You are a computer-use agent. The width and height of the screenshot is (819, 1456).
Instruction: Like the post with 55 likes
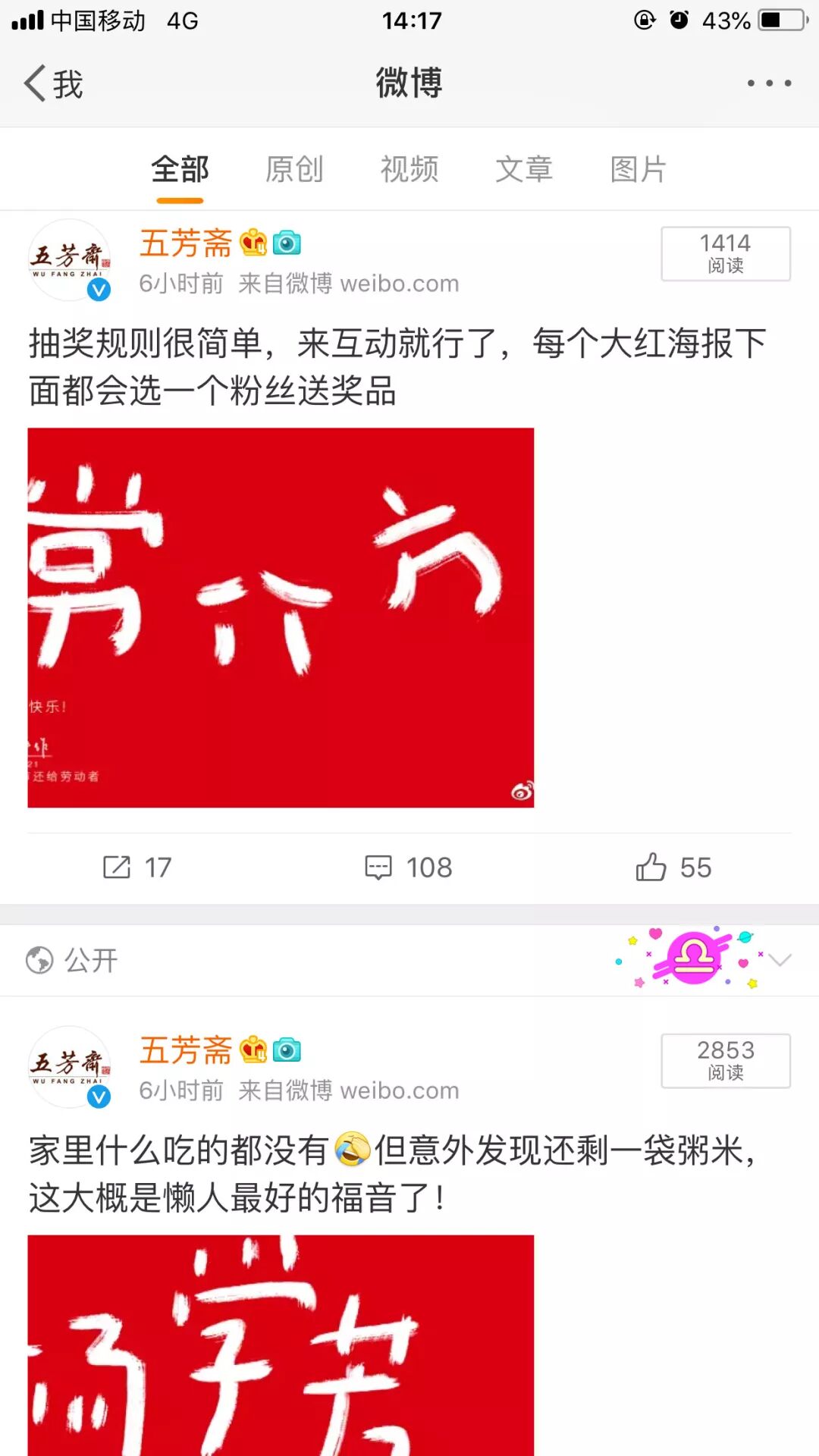[673, 867]
